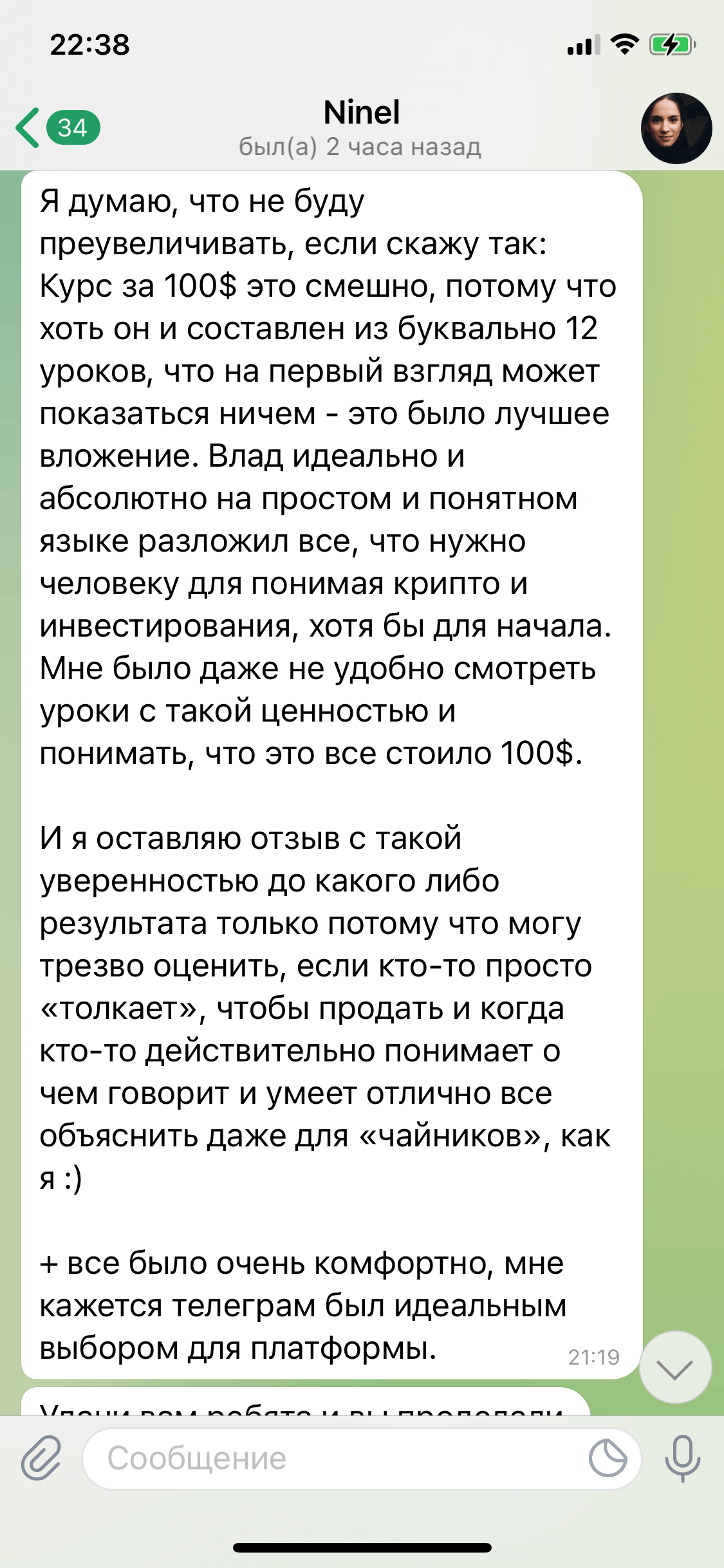The image size is (724, 1568).
Task: Tap the microphone to record voice
Action: click(x=682, y=1458)
